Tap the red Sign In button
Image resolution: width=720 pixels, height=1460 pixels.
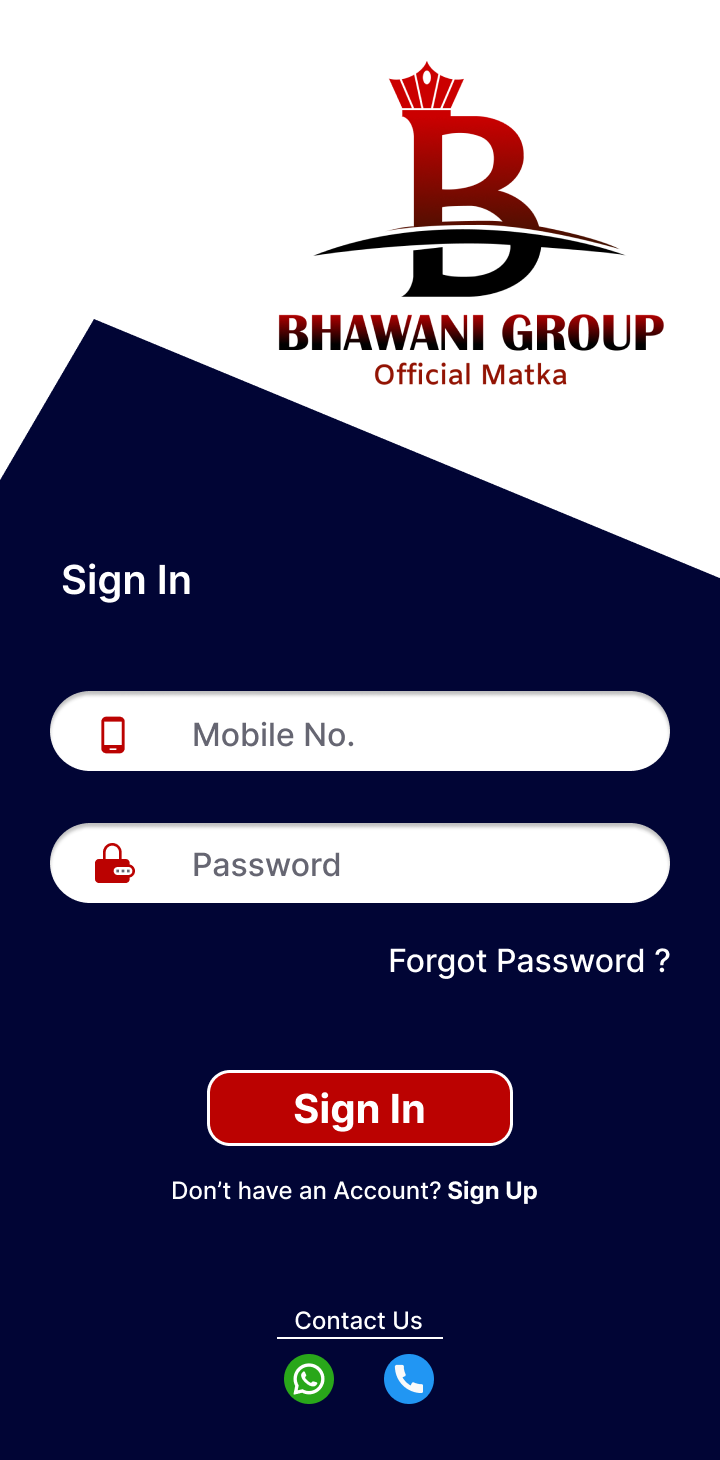(360, 1108)
